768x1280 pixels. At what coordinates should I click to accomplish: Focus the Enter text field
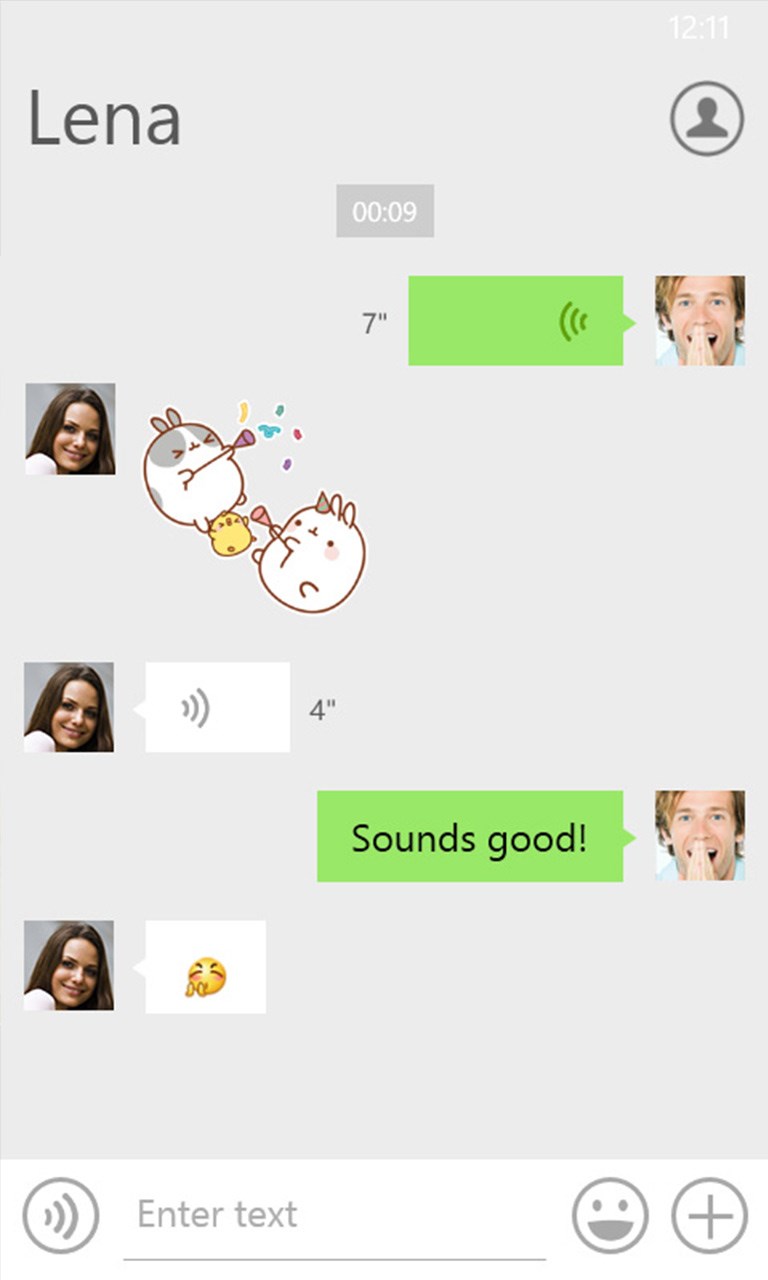pos(335,1216)
